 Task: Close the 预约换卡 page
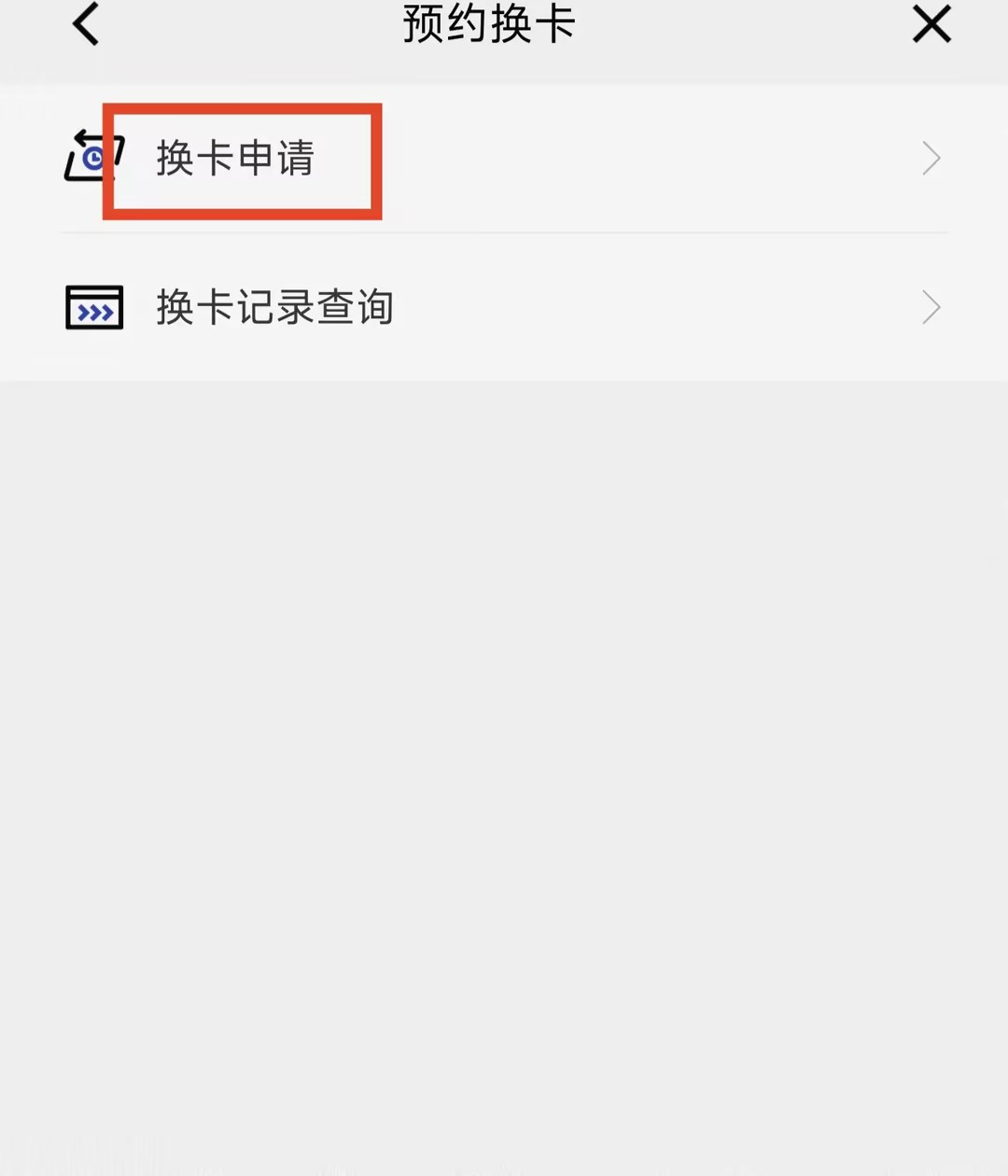point(931,24)
